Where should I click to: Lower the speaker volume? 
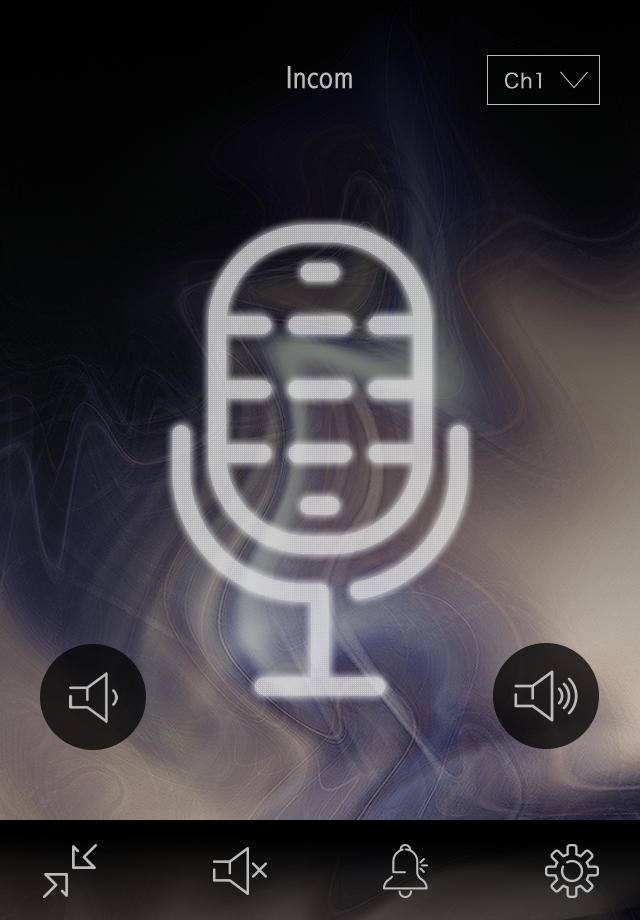[93, 697]
